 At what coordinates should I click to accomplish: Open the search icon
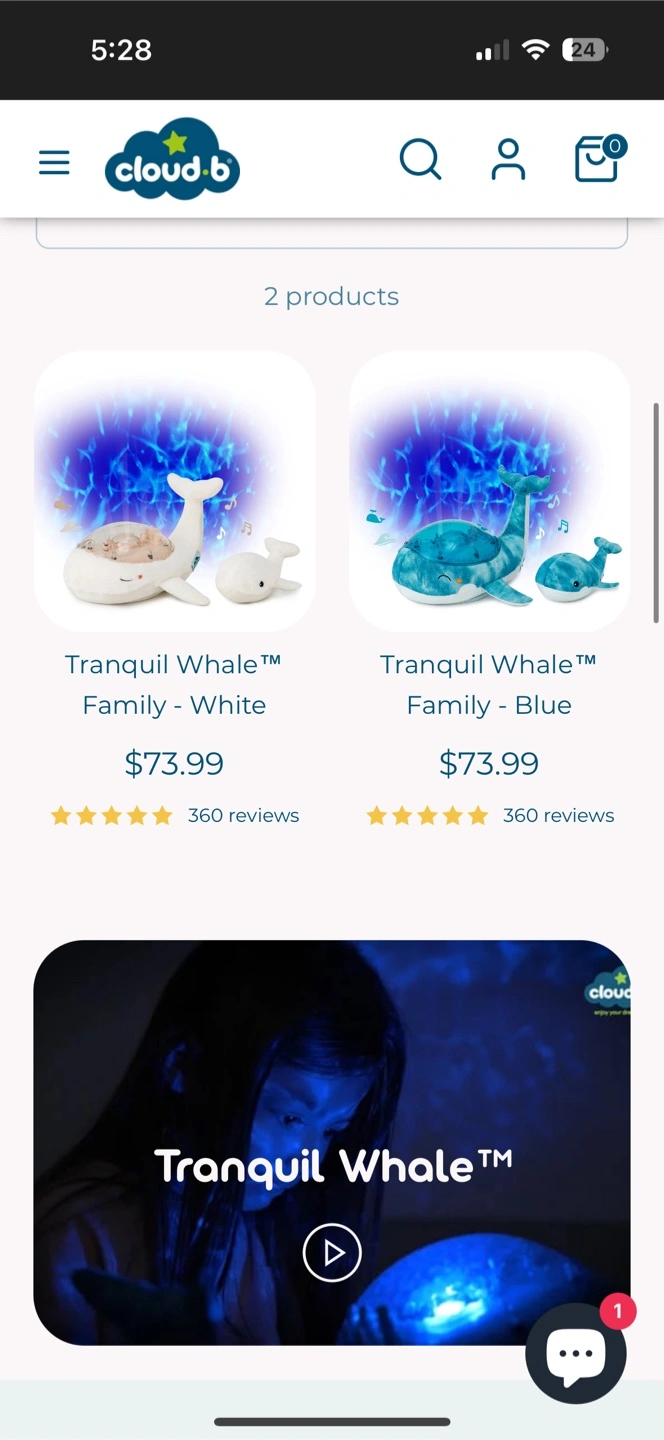[420, 159]
